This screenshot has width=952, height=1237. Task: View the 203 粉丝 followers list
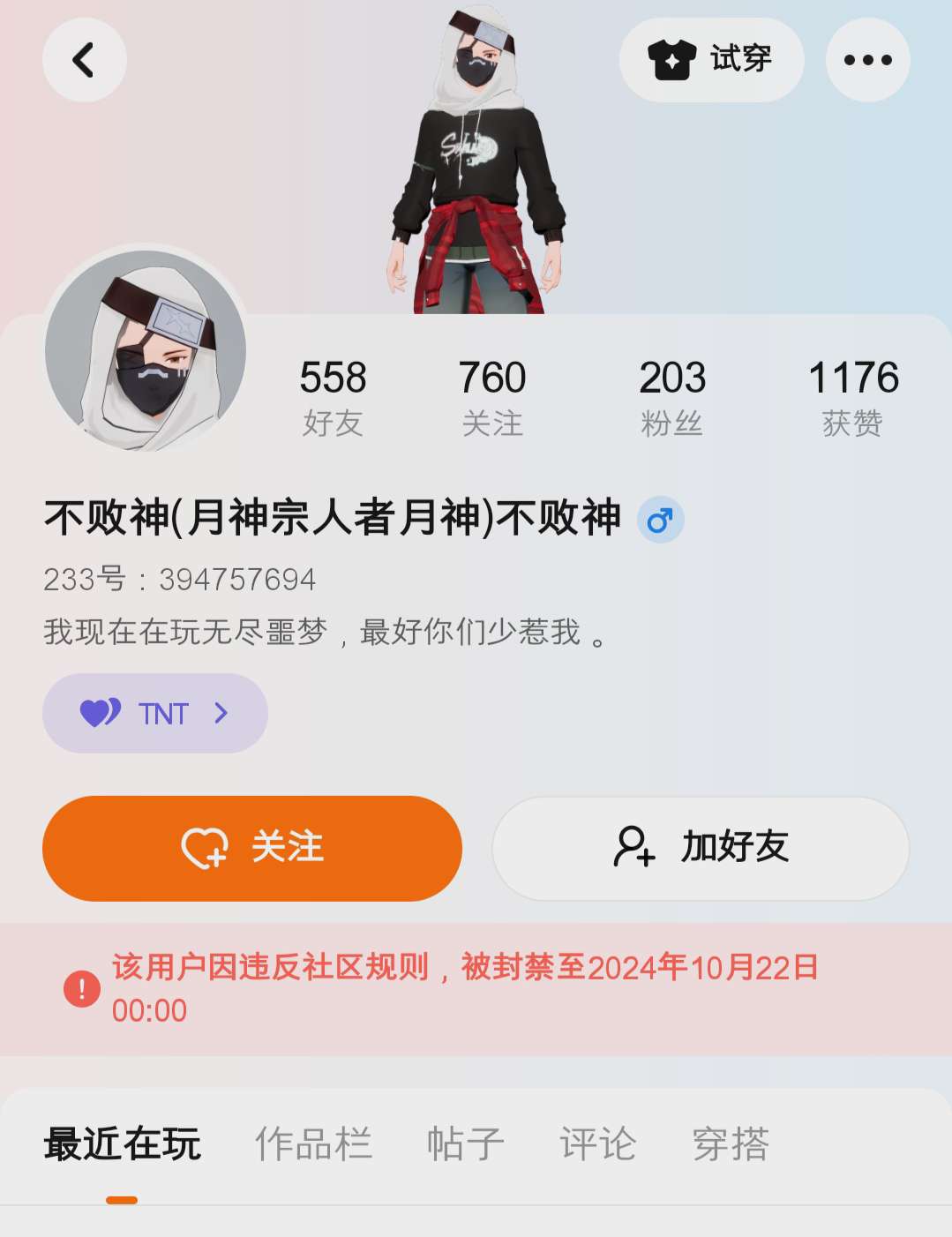point(672,397)
